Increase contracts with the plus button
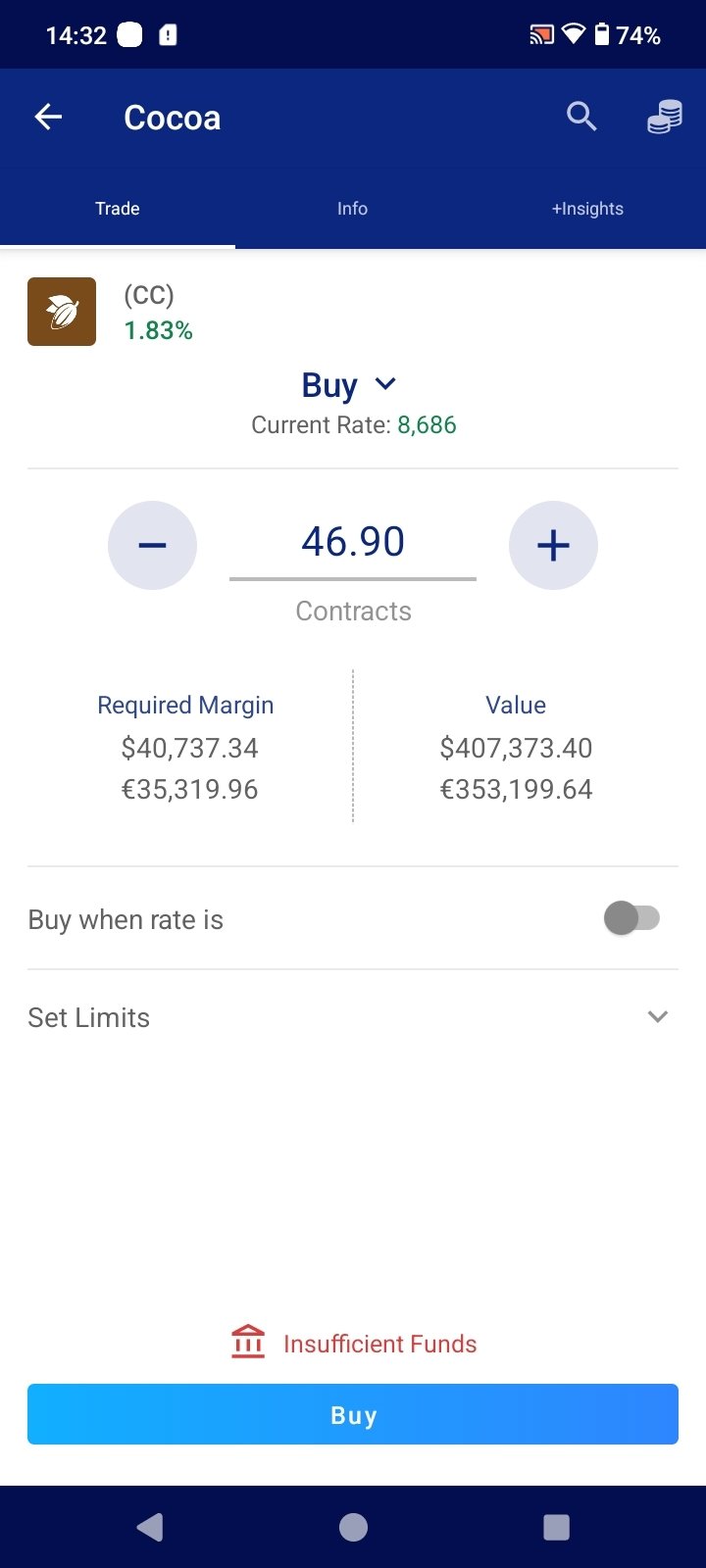Image resolution: width=706 pixels, height=1568 pixels. [553, 545]
